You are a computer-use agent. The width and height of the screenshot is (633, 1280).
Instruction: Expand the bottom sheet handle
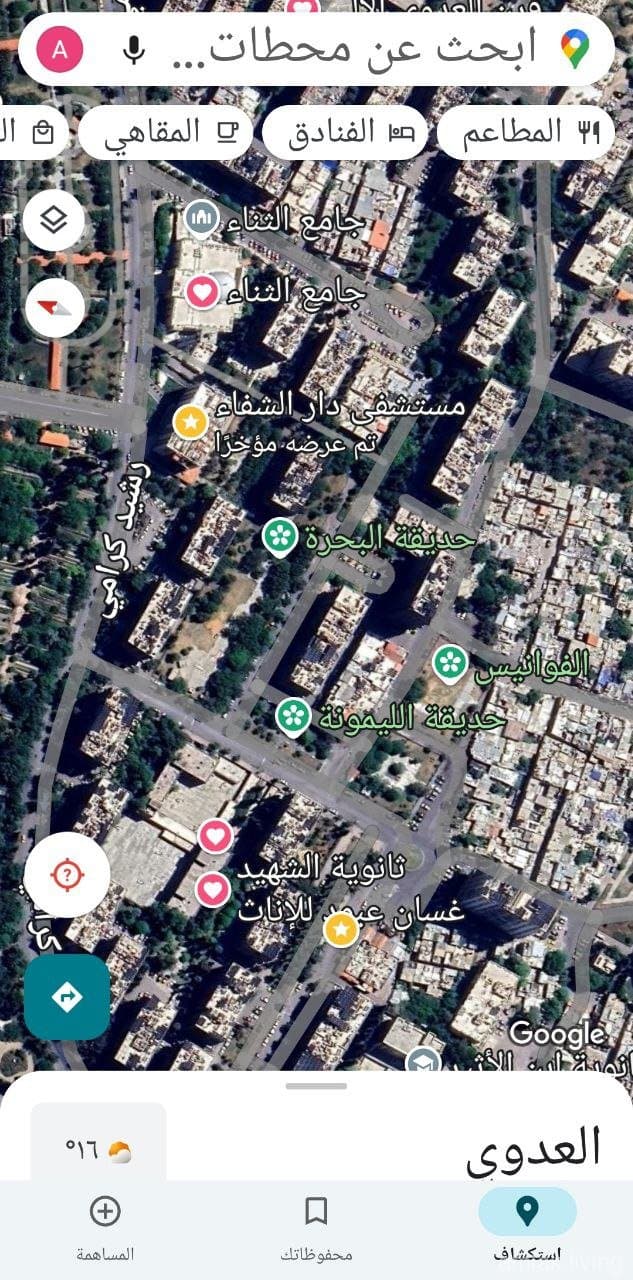[x=316, y=1086]
